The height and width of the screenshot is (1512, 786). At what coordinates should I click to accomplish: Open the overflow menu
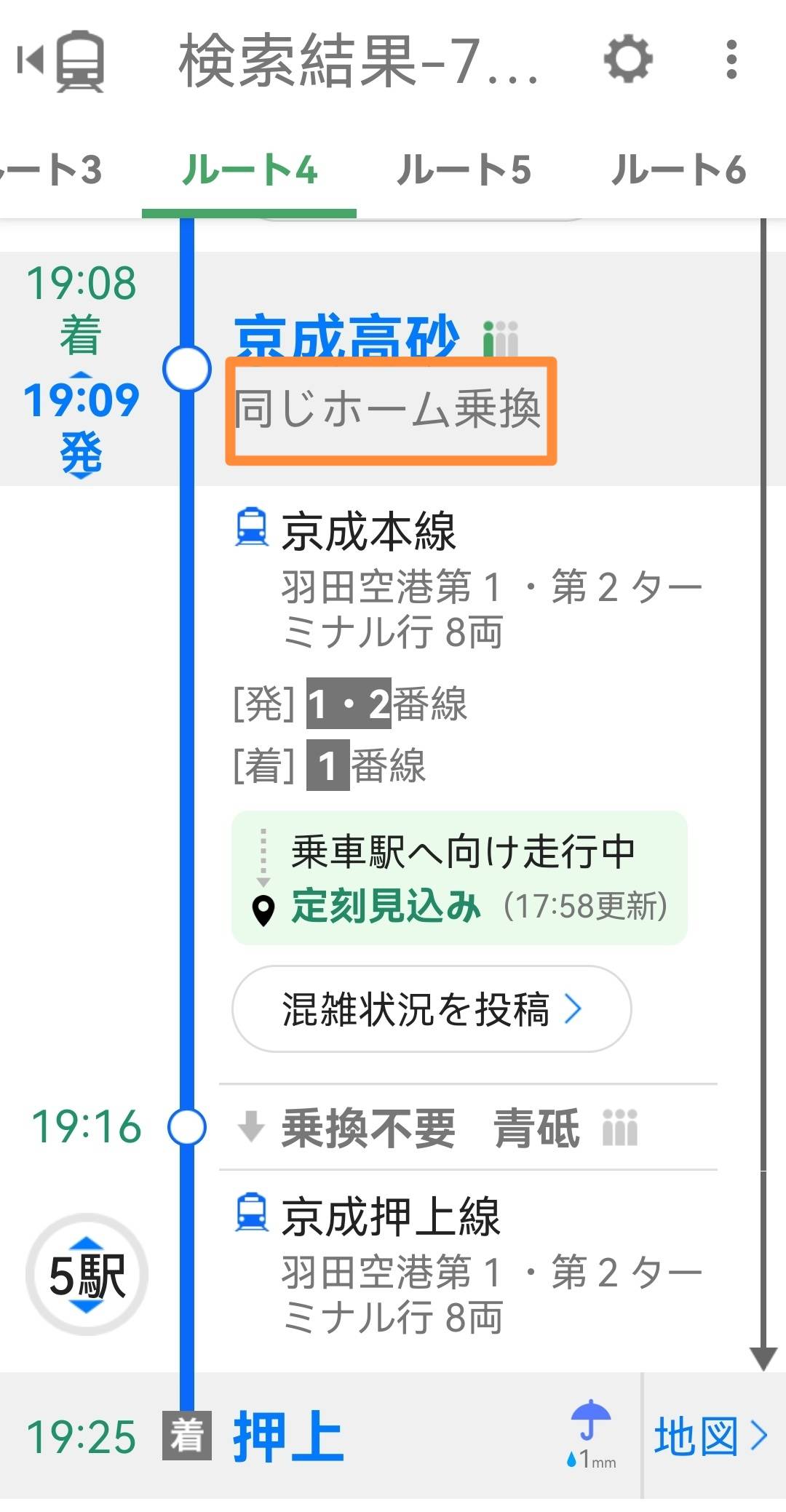731,60
